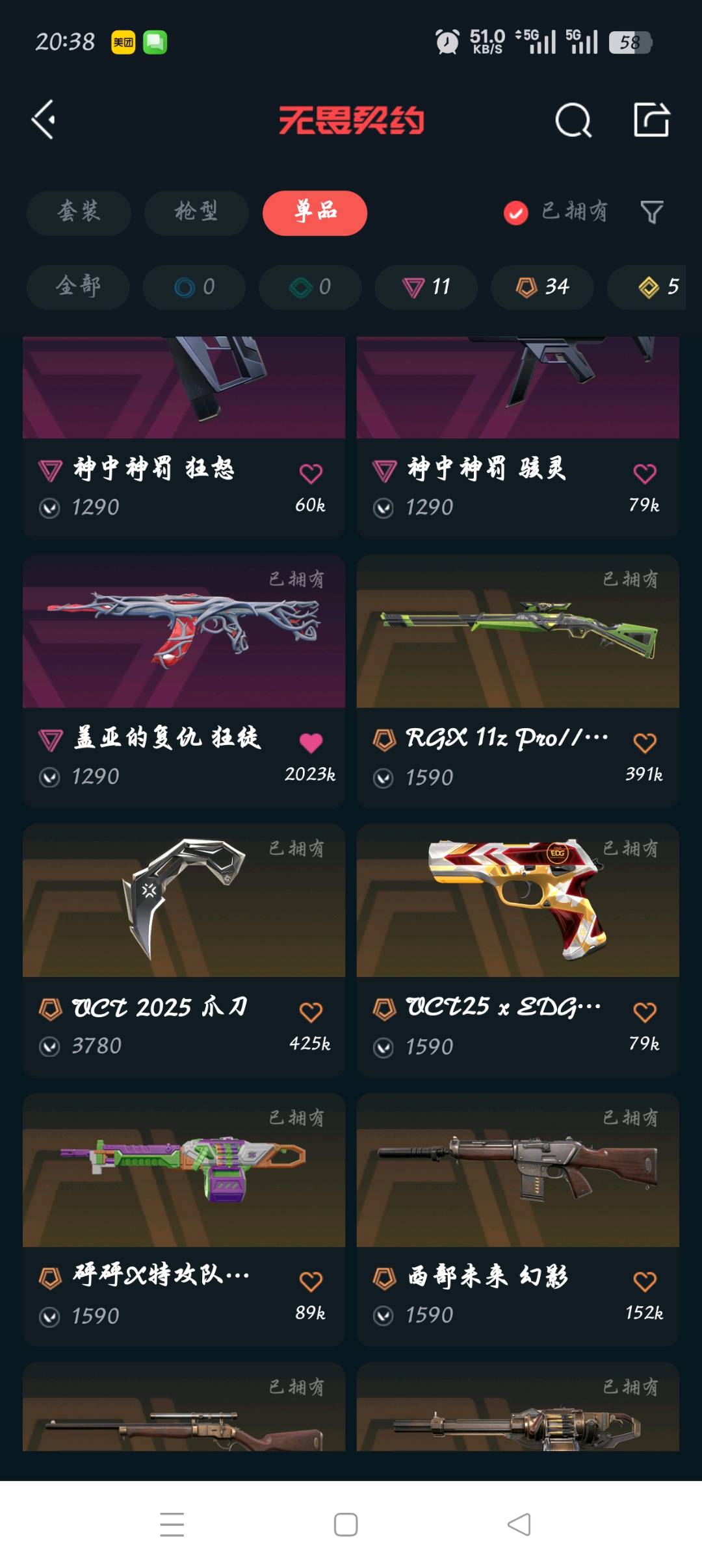Like the 西部未来 幻影 skin
The image size is (702, 1568).
coord(645,1281)
